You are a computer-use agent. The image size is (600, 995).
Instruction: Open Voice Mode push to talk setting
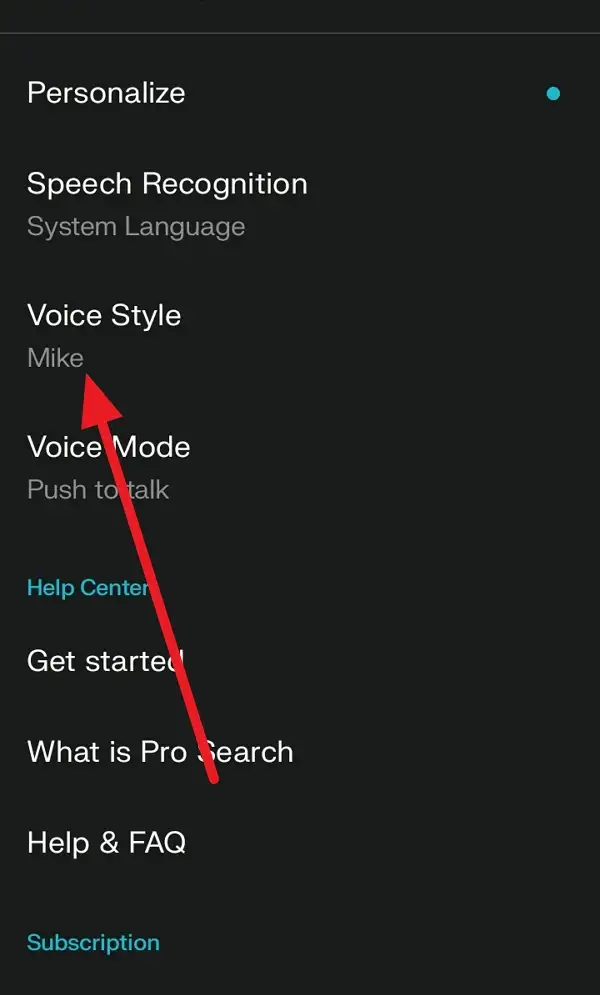(x=300, y=468)
